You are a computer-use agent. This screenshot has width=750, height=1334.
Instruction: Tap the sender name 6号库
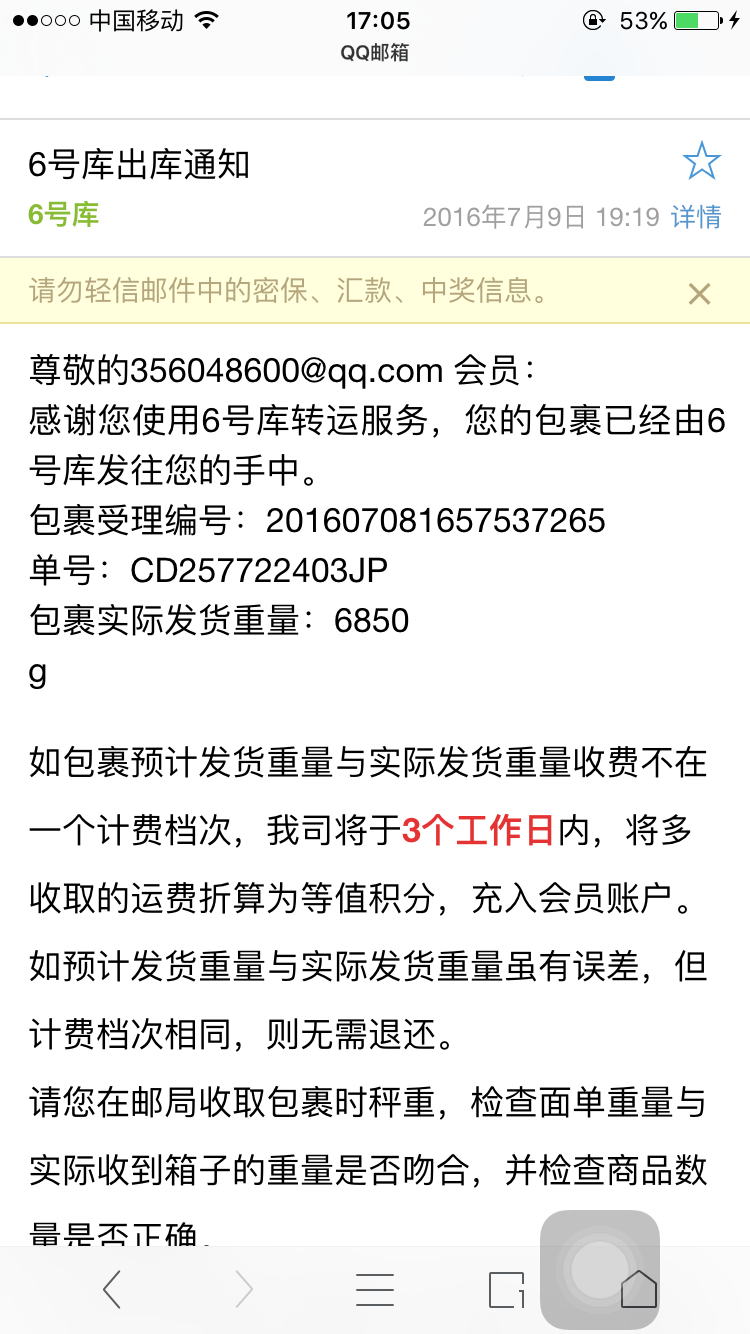pyautogui.click(x=64, y=214)
